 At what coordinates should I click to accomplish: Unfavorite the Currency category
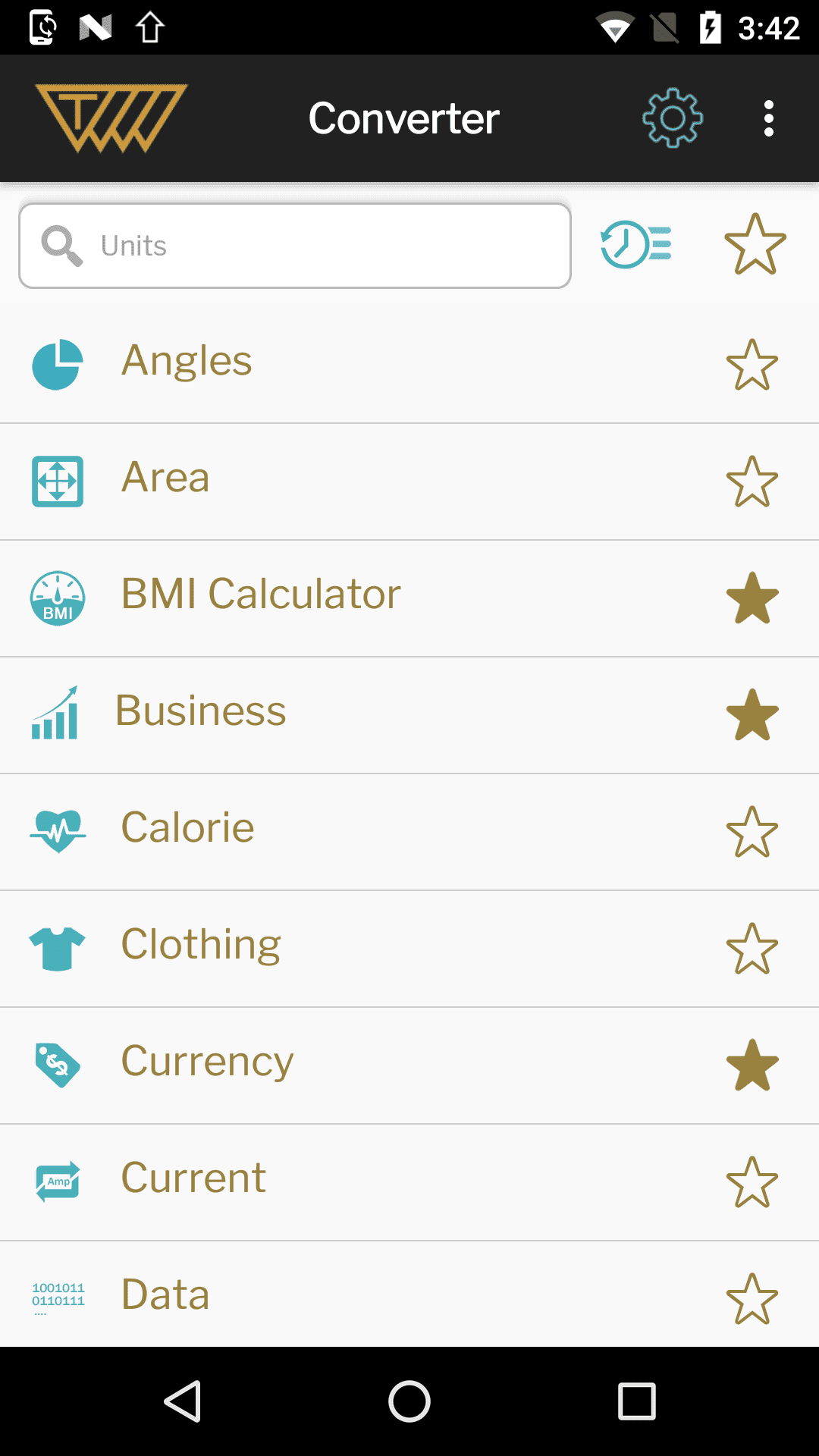(752, 1065)
